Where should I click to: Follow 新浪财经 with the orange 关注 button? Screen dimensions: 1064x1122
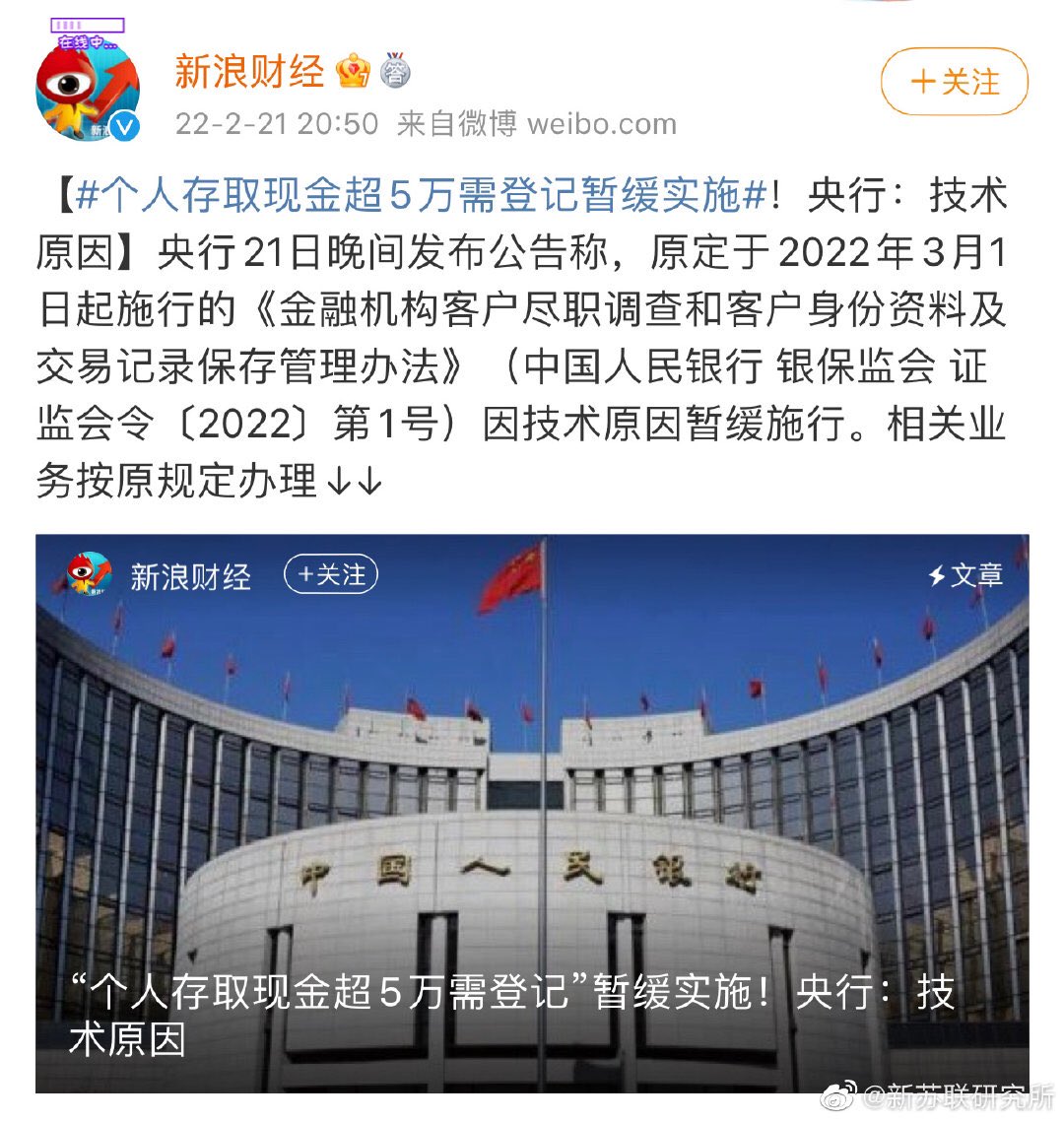tap(954, 82)
